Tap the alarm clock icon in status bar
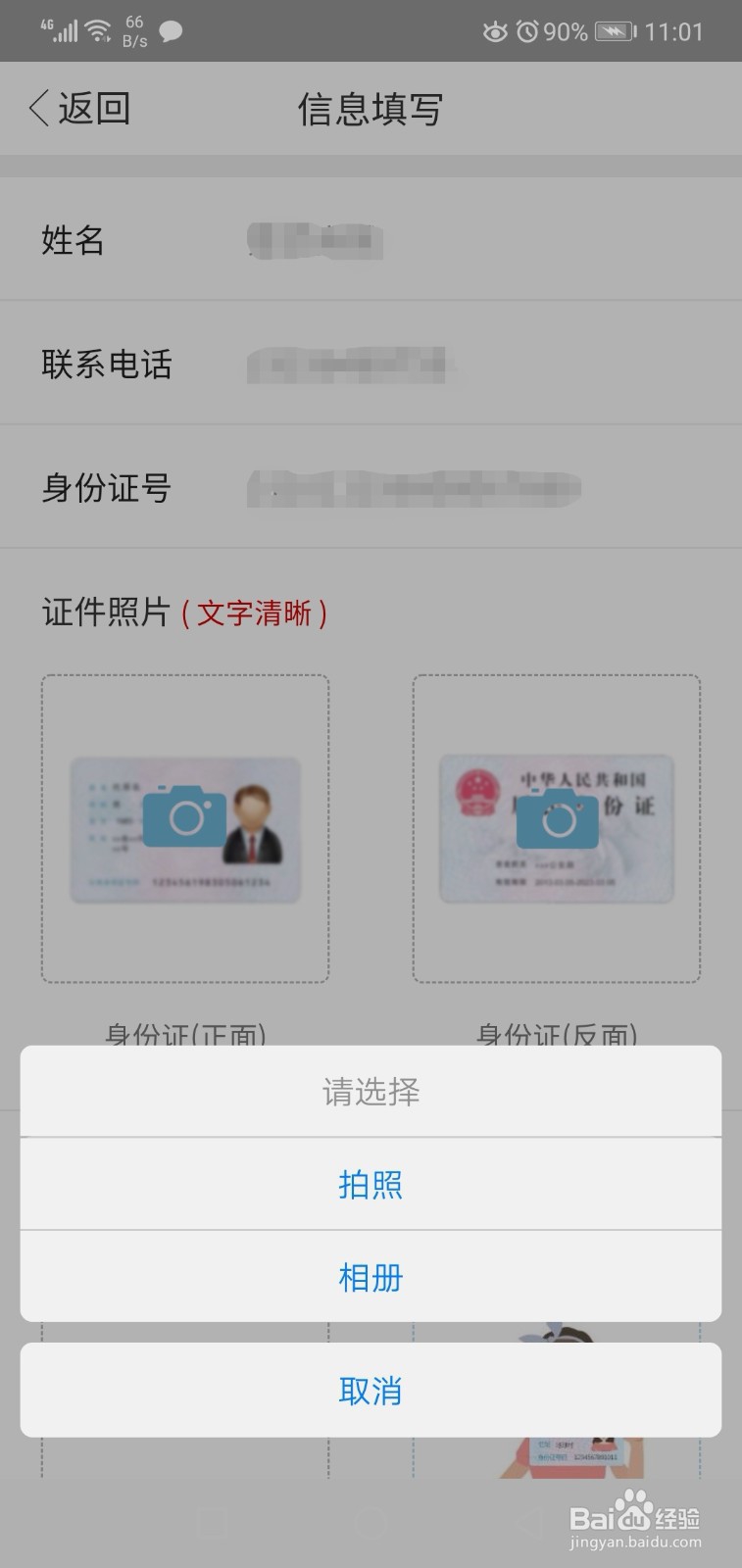The height and width of the screenshot is (1568, 742). click(x=526, y=30)
